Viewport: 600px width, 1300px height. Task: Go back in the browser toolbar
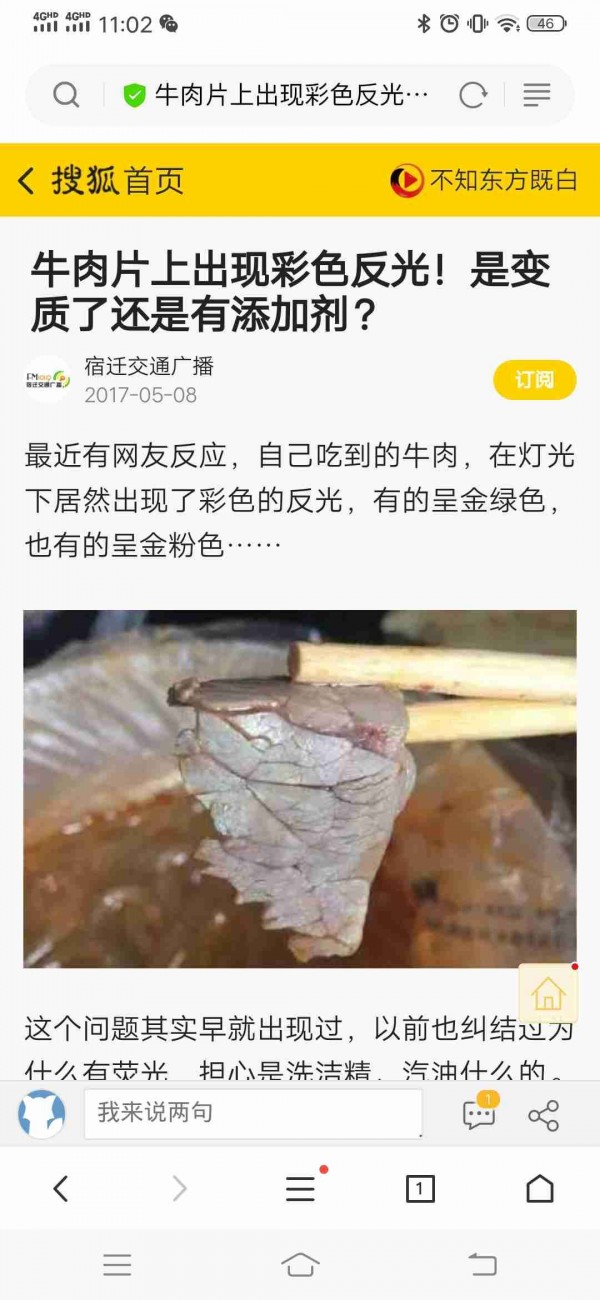click(61, 1188)
